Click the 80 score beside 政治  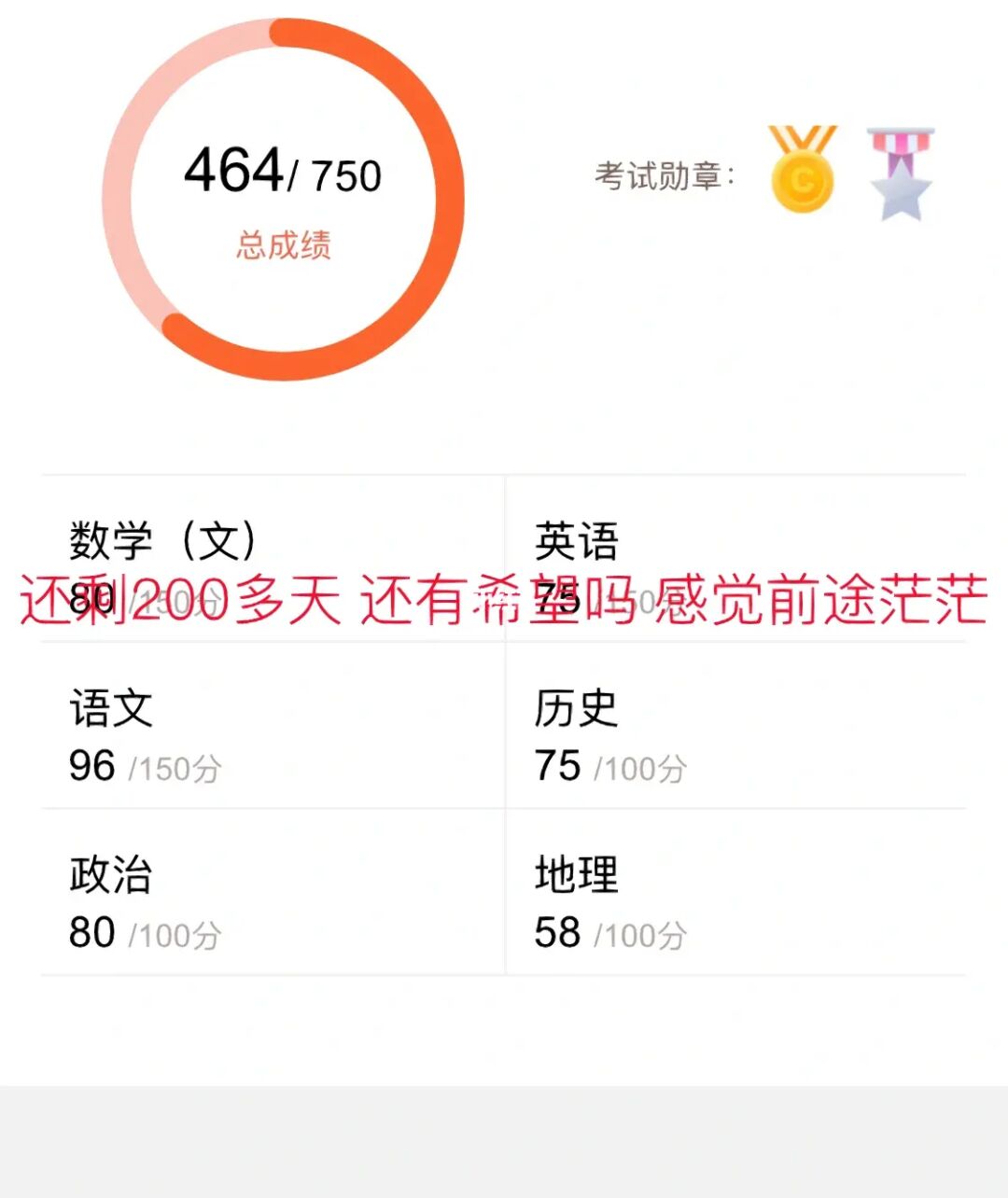tap(91, 931)
